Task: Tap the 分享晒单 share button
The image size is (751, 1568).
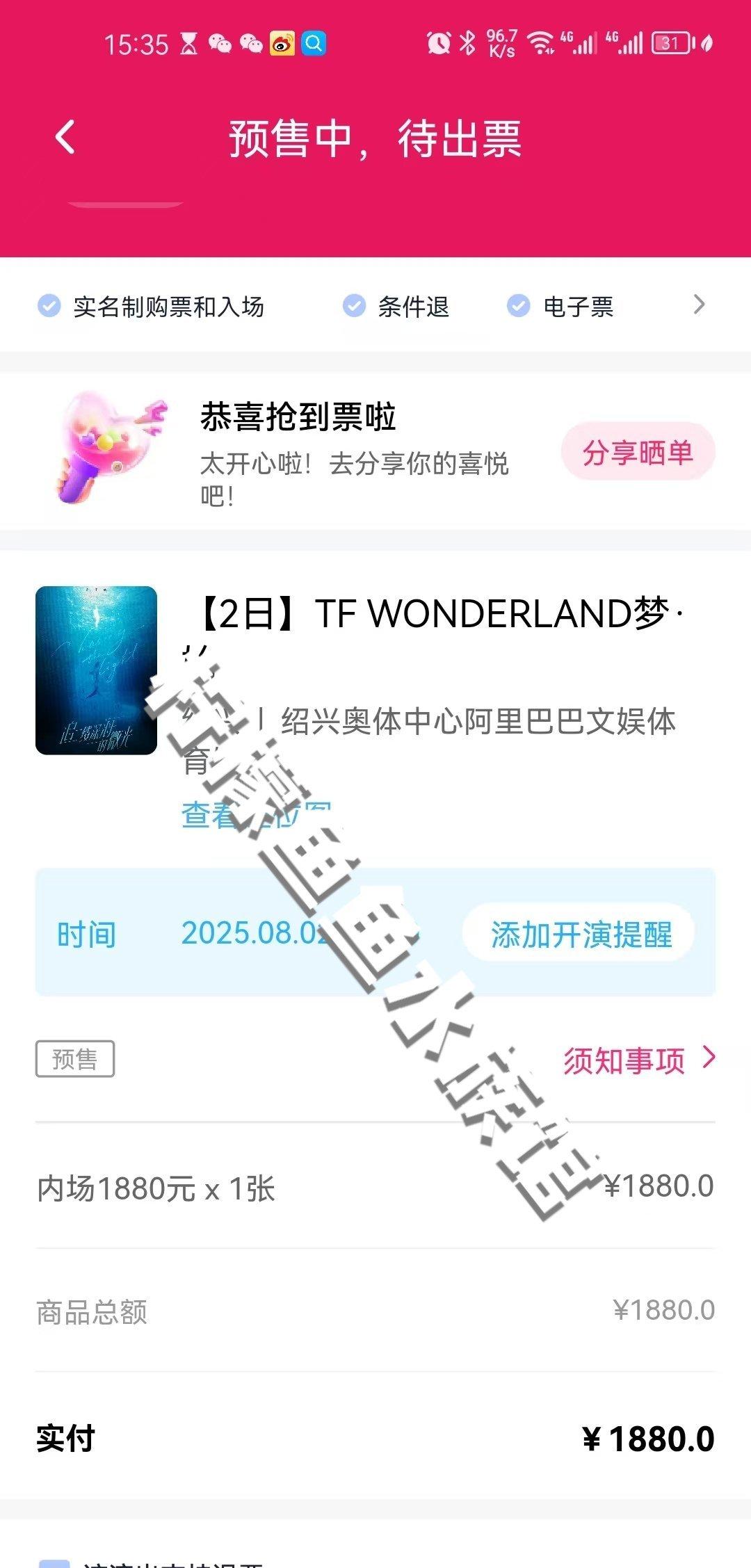Action: point(638,452)
